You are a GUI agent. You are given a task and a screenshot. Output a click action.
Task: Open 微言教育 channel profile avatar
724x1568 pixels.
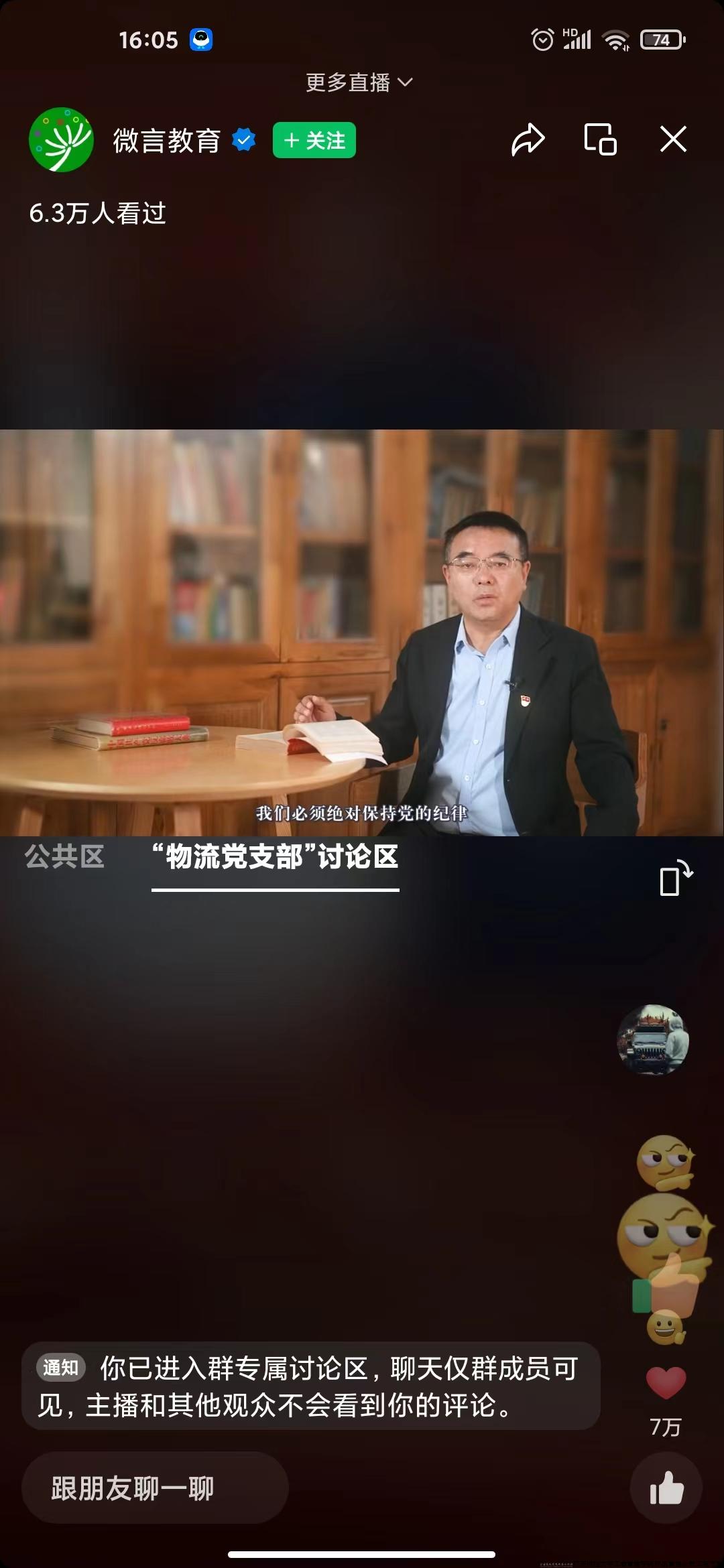[61, 140]
